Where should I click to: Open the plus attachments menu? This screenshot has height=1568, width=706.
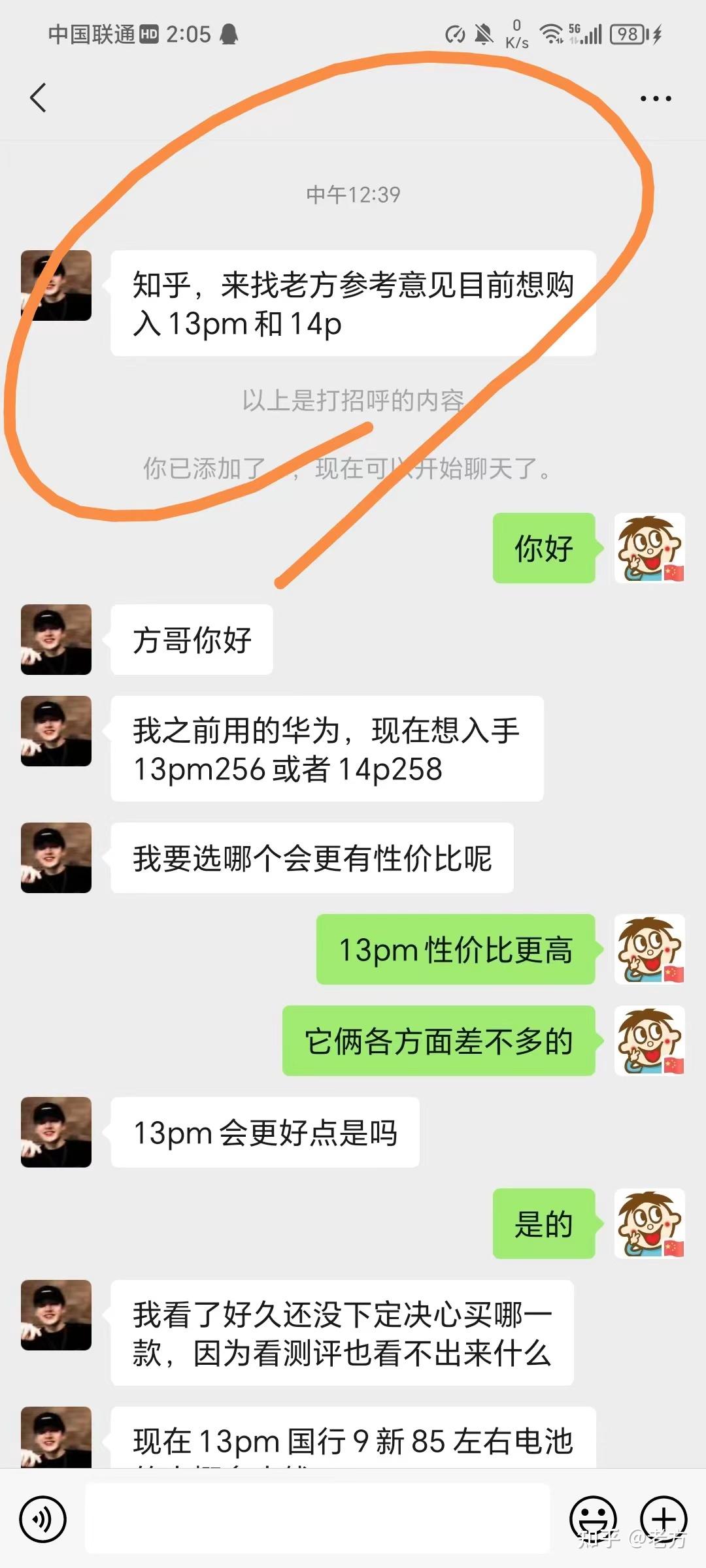(664, 1519)
